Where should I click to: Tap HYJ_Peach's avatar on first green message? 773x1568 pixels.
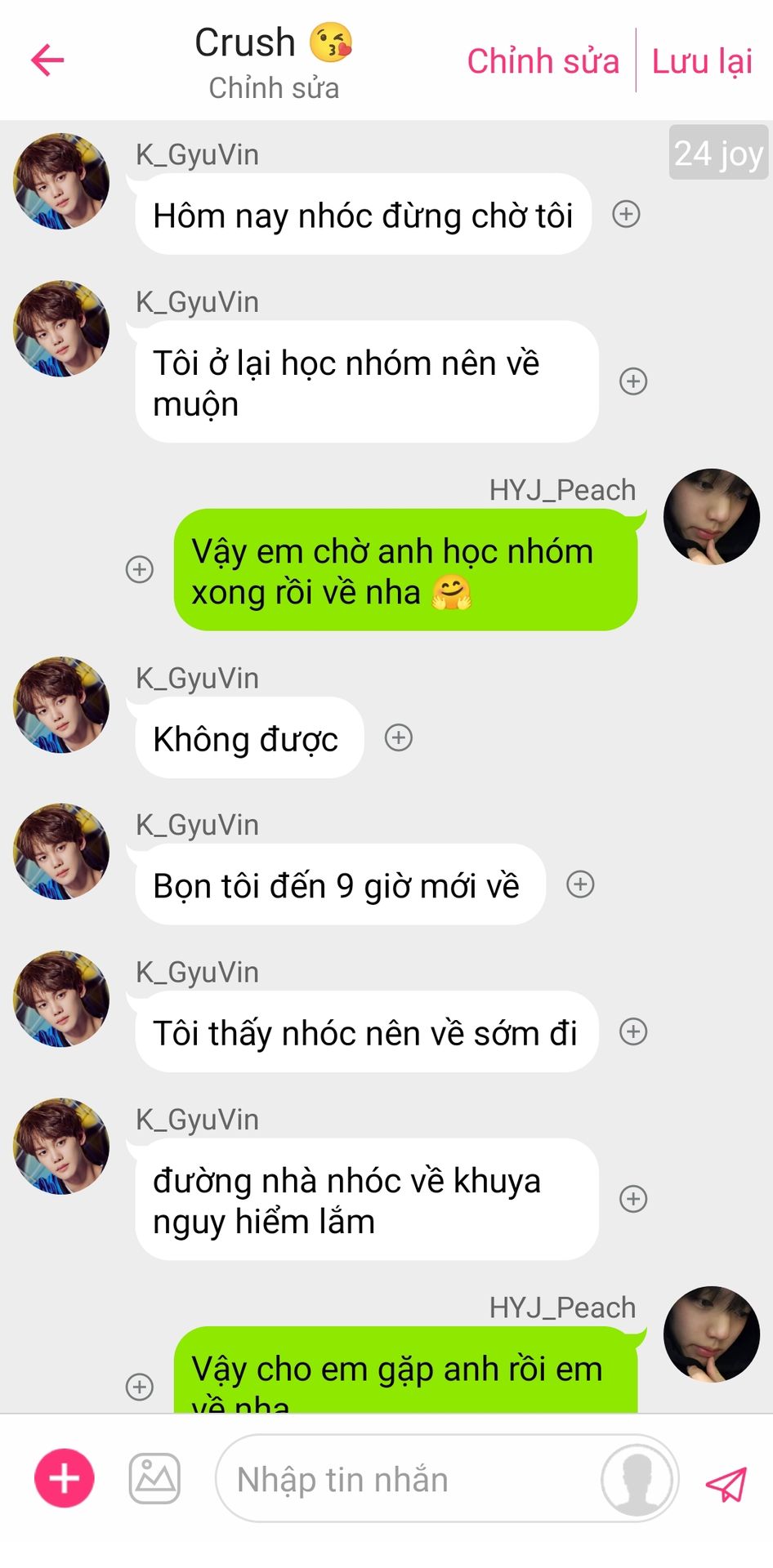coord(711,517)
